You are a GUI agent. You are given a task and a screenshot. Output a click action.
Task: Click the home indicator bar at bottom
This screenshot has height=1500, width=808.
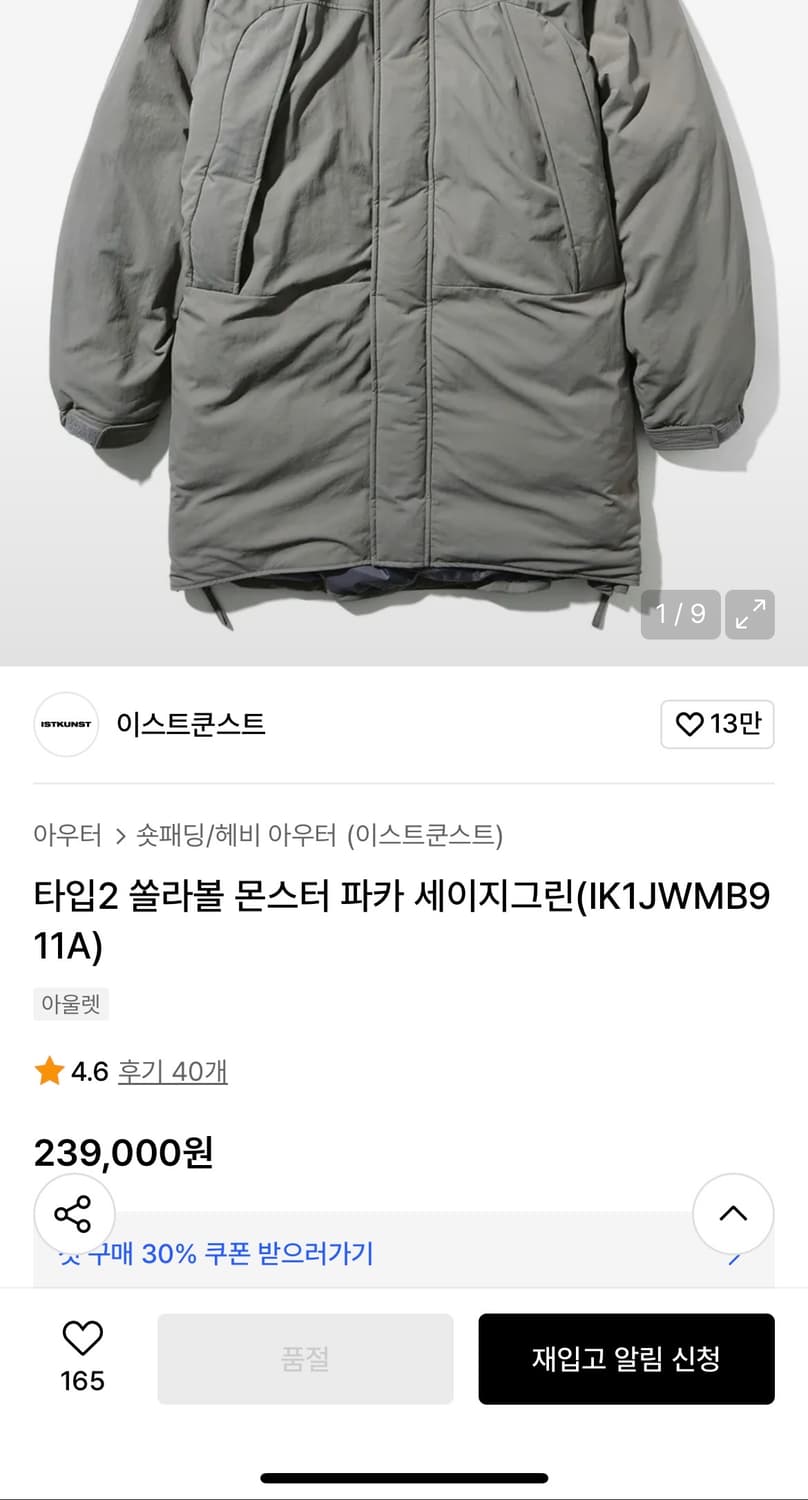(404, 1476)
